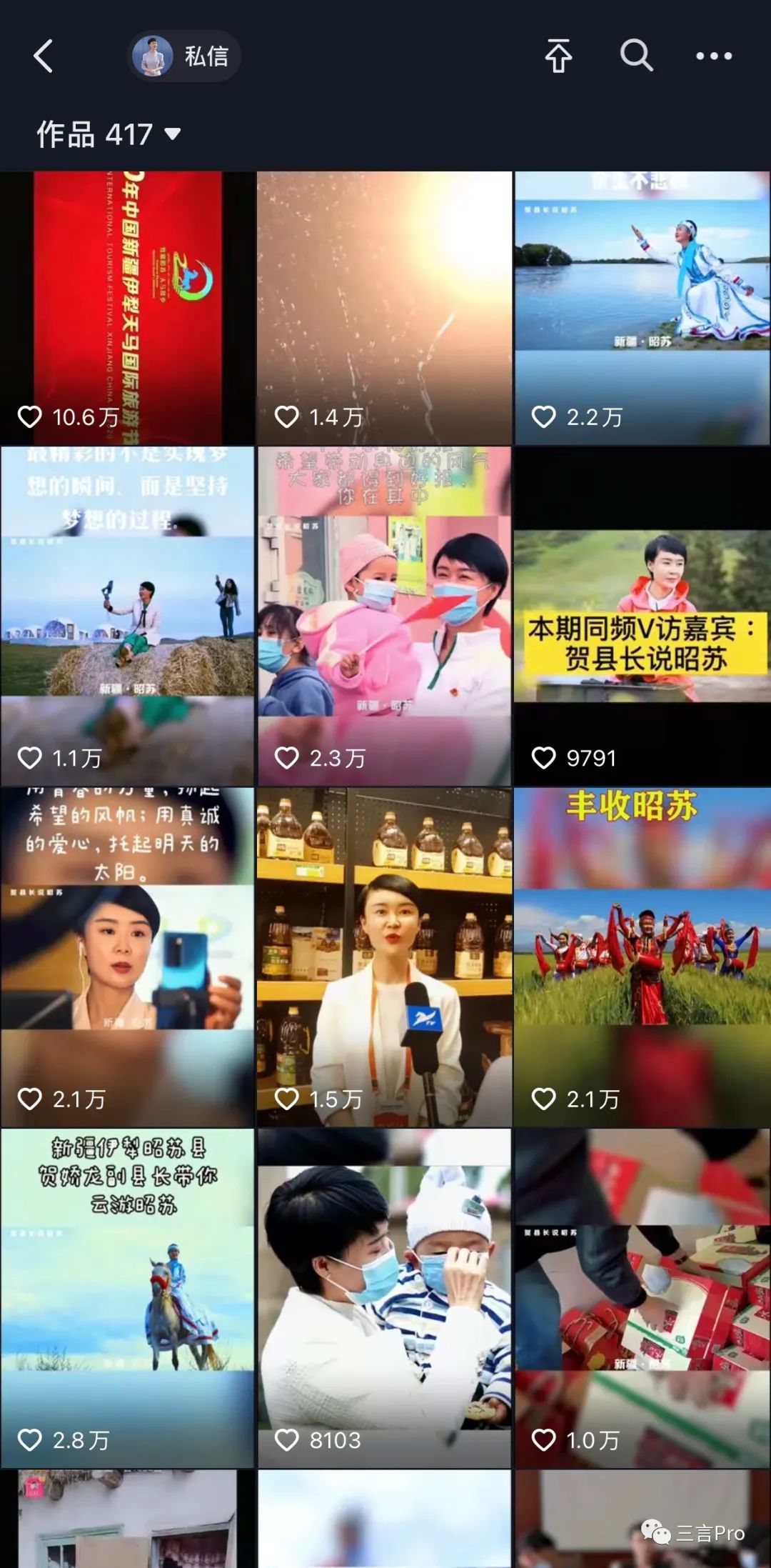Open search via the magnifier icon
This screenshot has width=771, height=1568.
tap(636, 56)
